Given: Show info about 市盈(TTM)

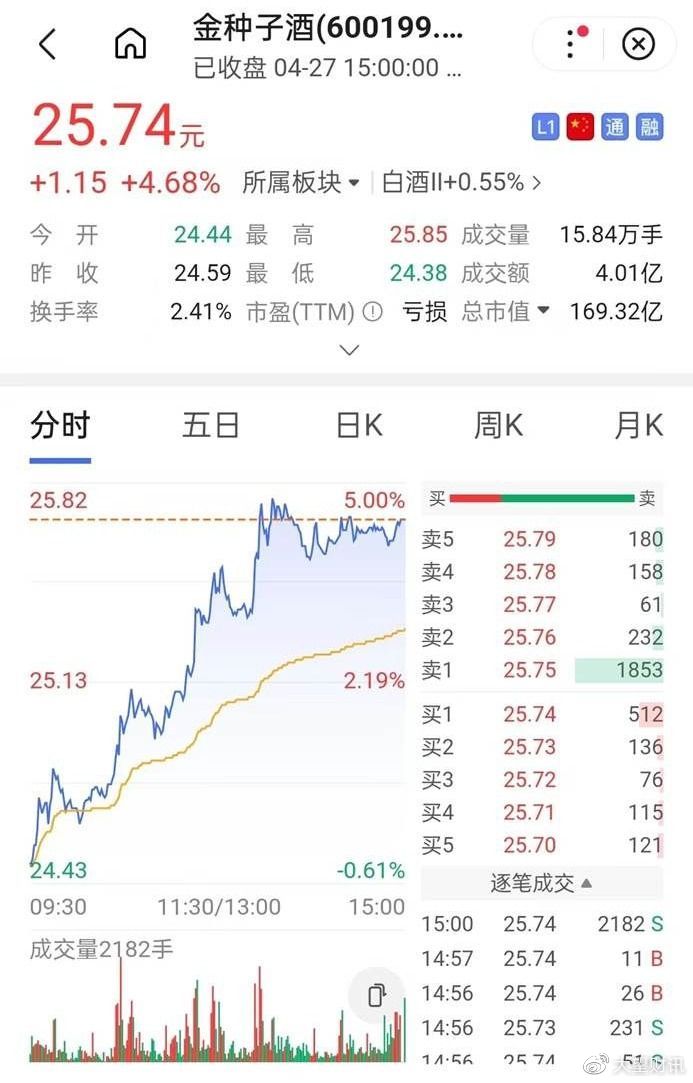Looking at the screenshot, I should click(x=372, y=312).
